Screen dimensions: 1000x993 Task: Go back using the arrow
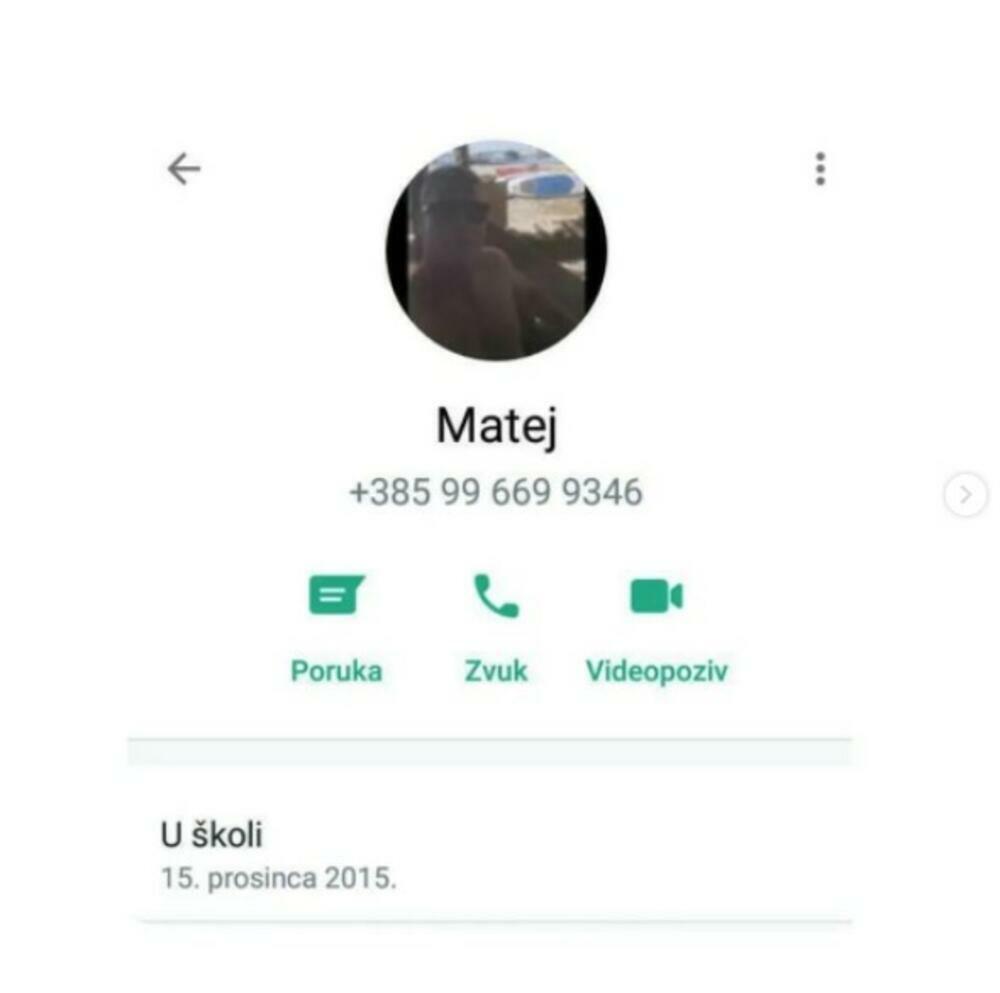[184, 169]
